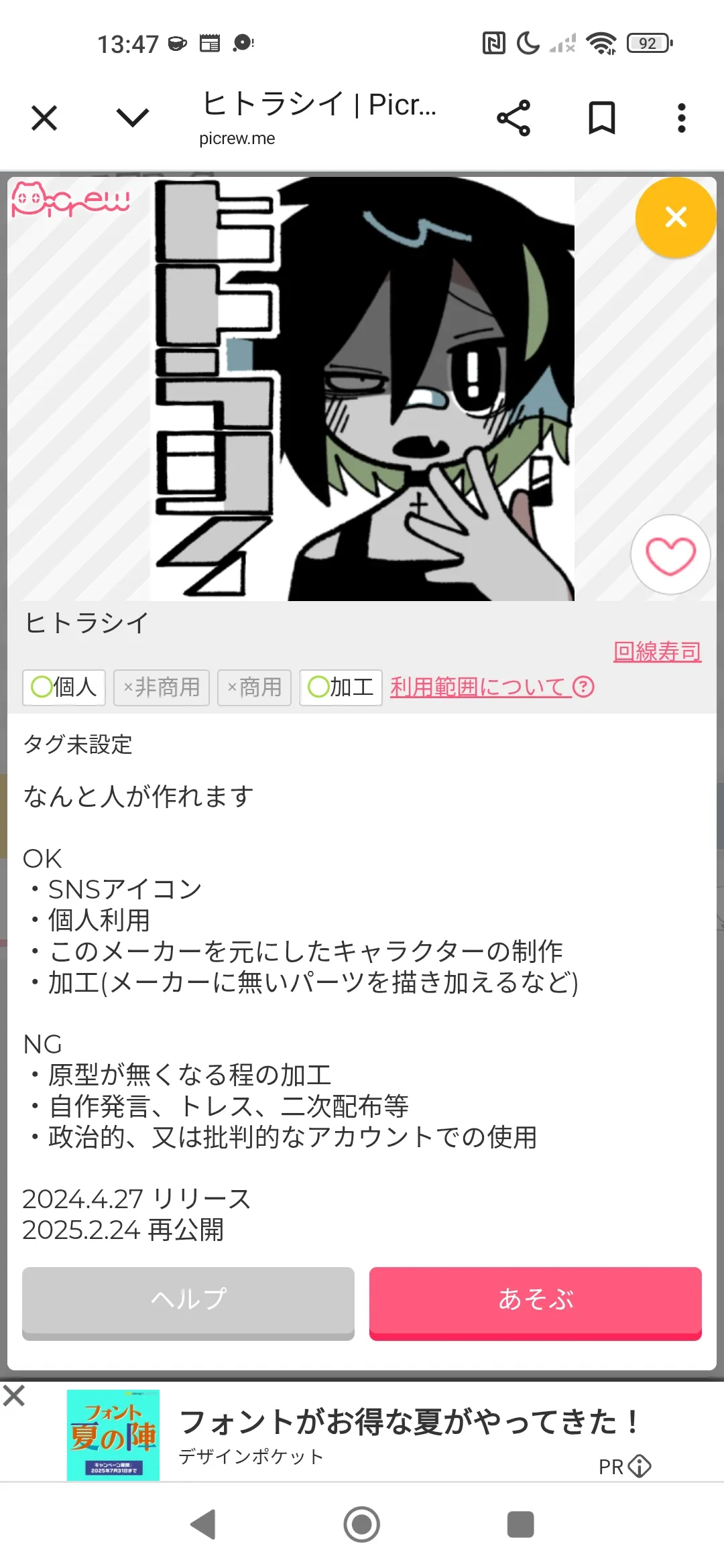Go back with system navigation
This screenshot has width=724, height=1568.
click(203, 1524)
